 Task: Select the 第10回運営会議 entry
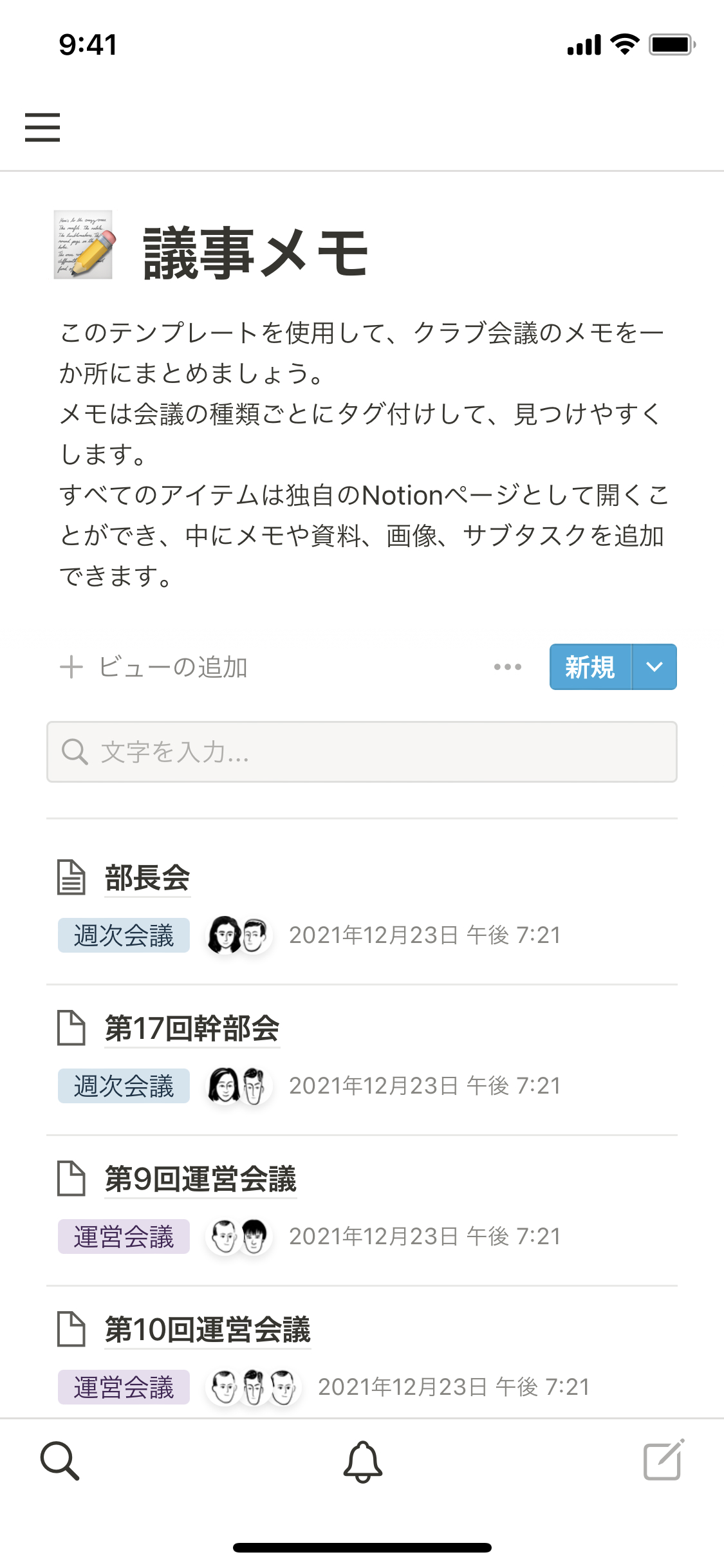[207, 1329]
